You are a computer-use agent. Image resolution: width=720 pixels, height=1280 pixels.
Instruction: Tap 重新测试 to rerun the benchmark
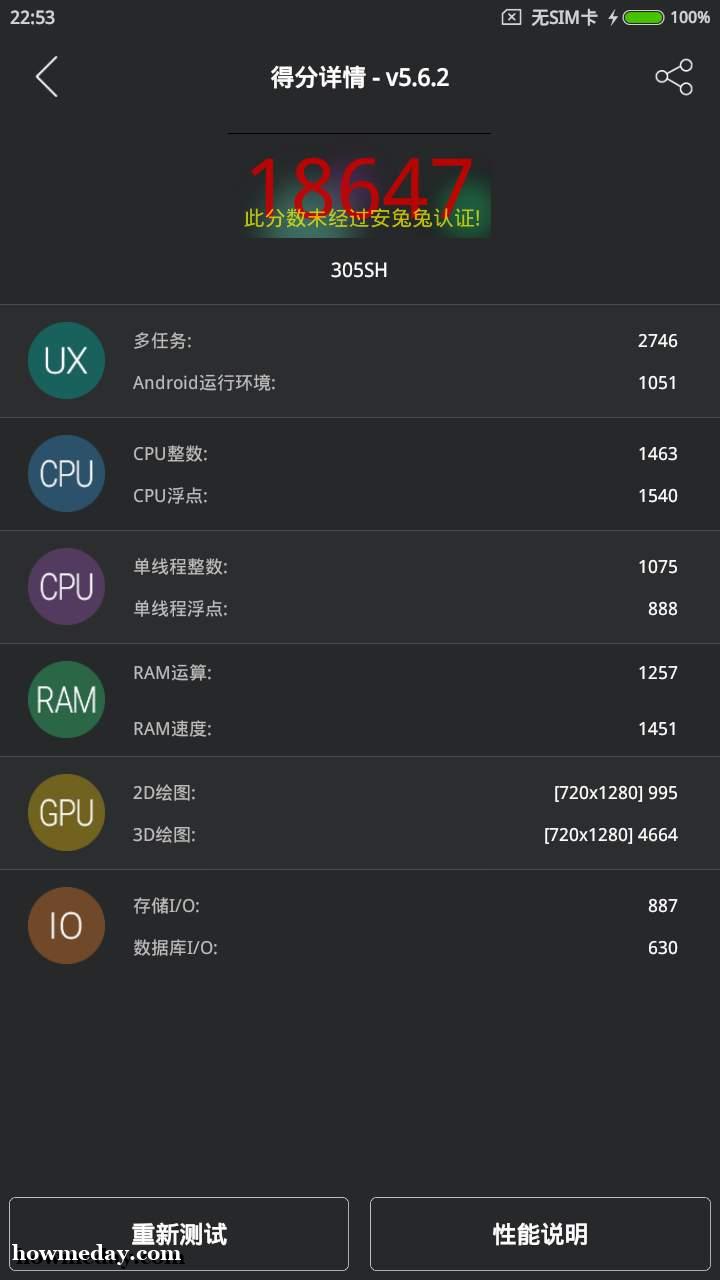pos(179,1234)
